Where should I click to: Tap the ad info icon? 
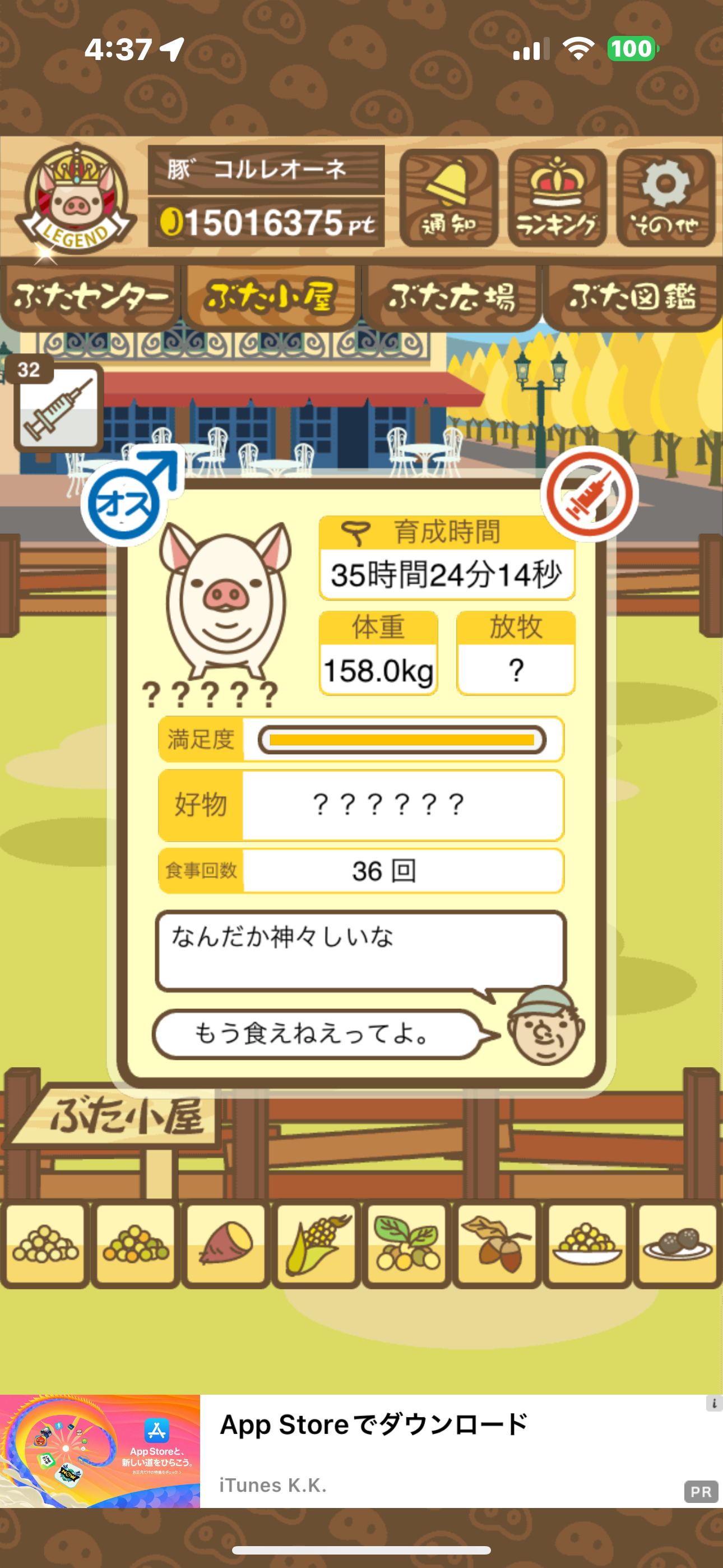(x=713, y=1403)
